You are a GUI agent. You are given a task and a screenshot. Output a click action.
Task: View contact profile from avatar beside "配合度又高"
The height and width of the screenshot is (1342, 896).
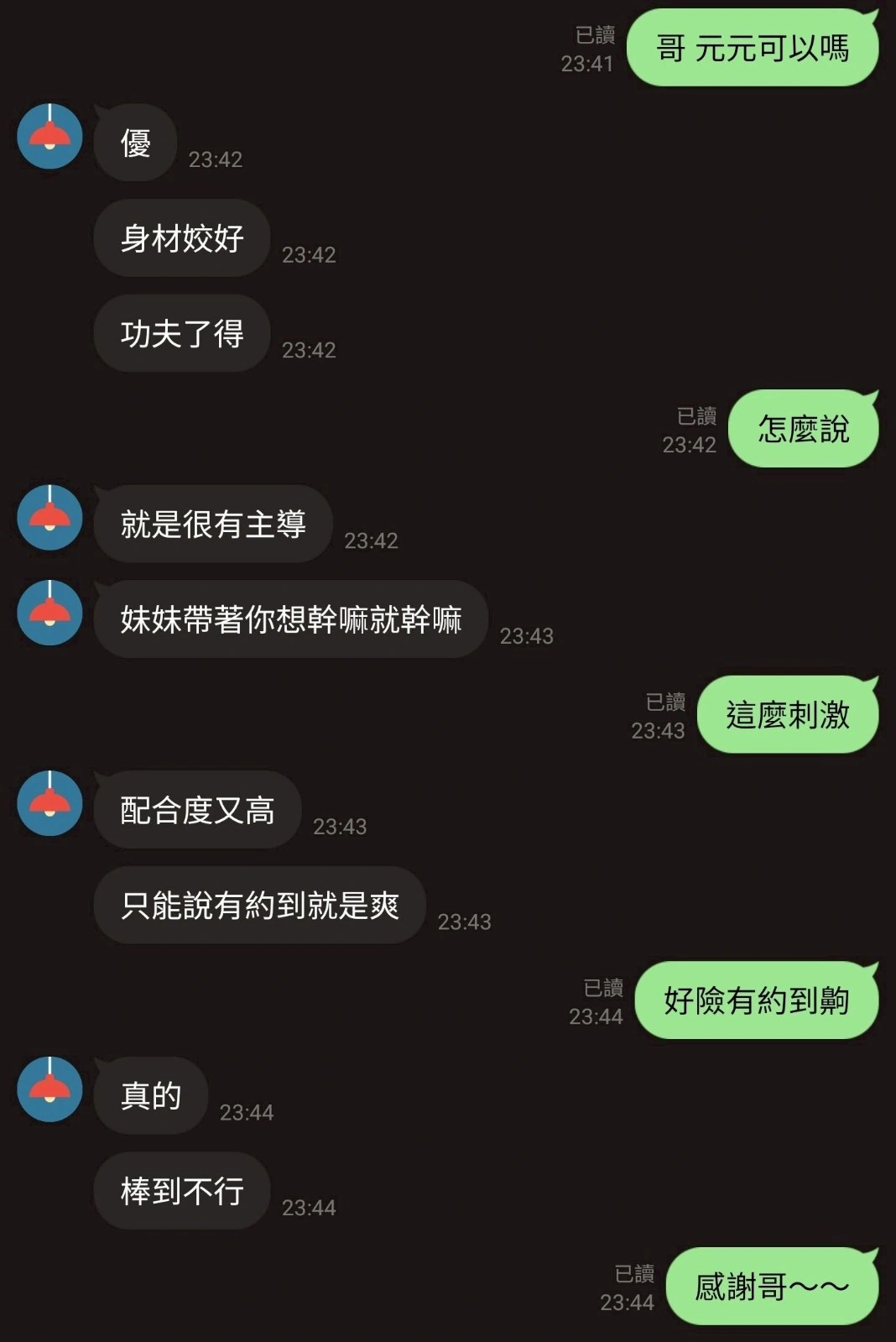click(49, 804)
